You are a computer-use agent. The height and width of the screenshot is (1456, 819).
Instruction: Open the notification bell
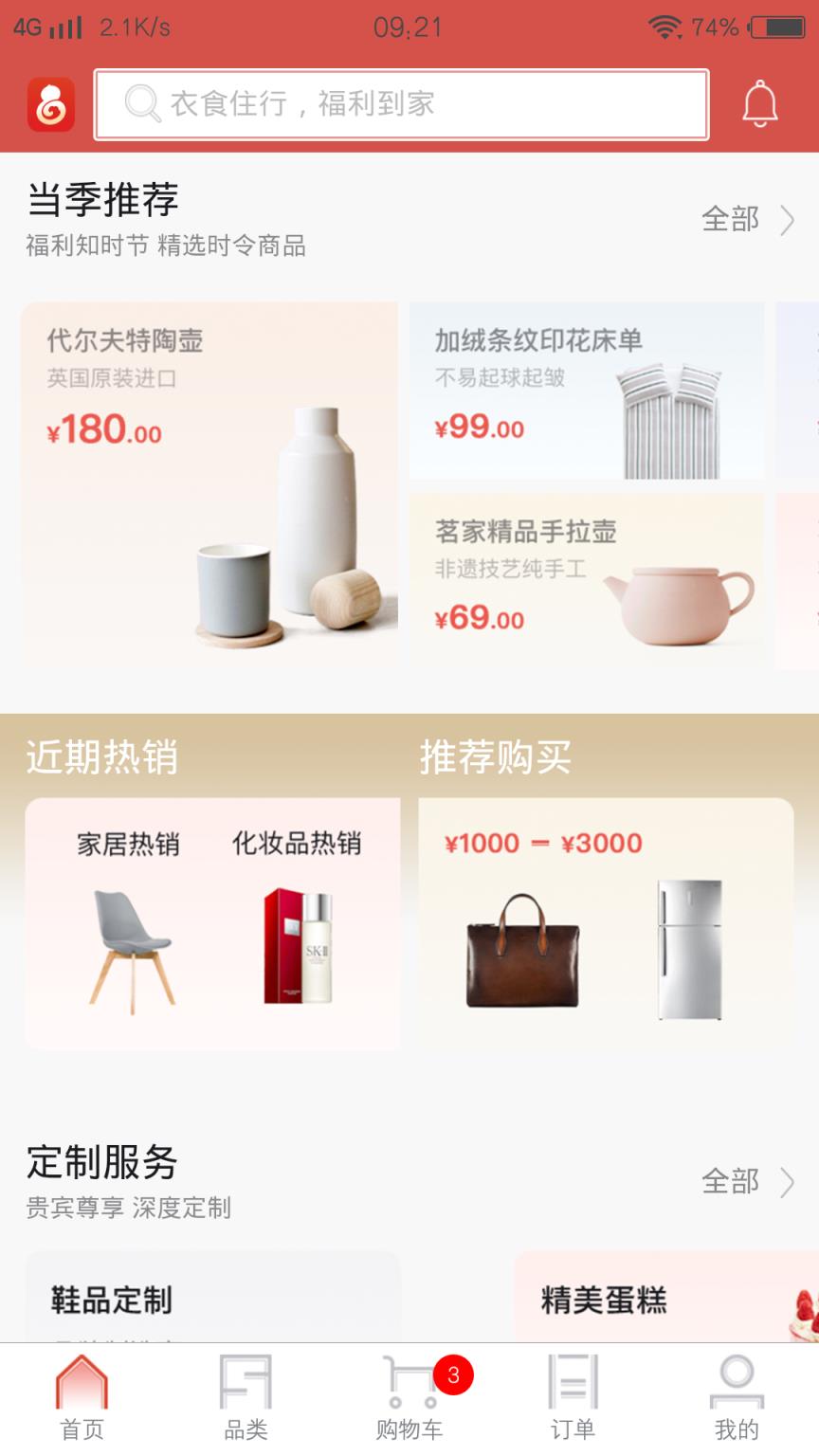click(758, 104)
